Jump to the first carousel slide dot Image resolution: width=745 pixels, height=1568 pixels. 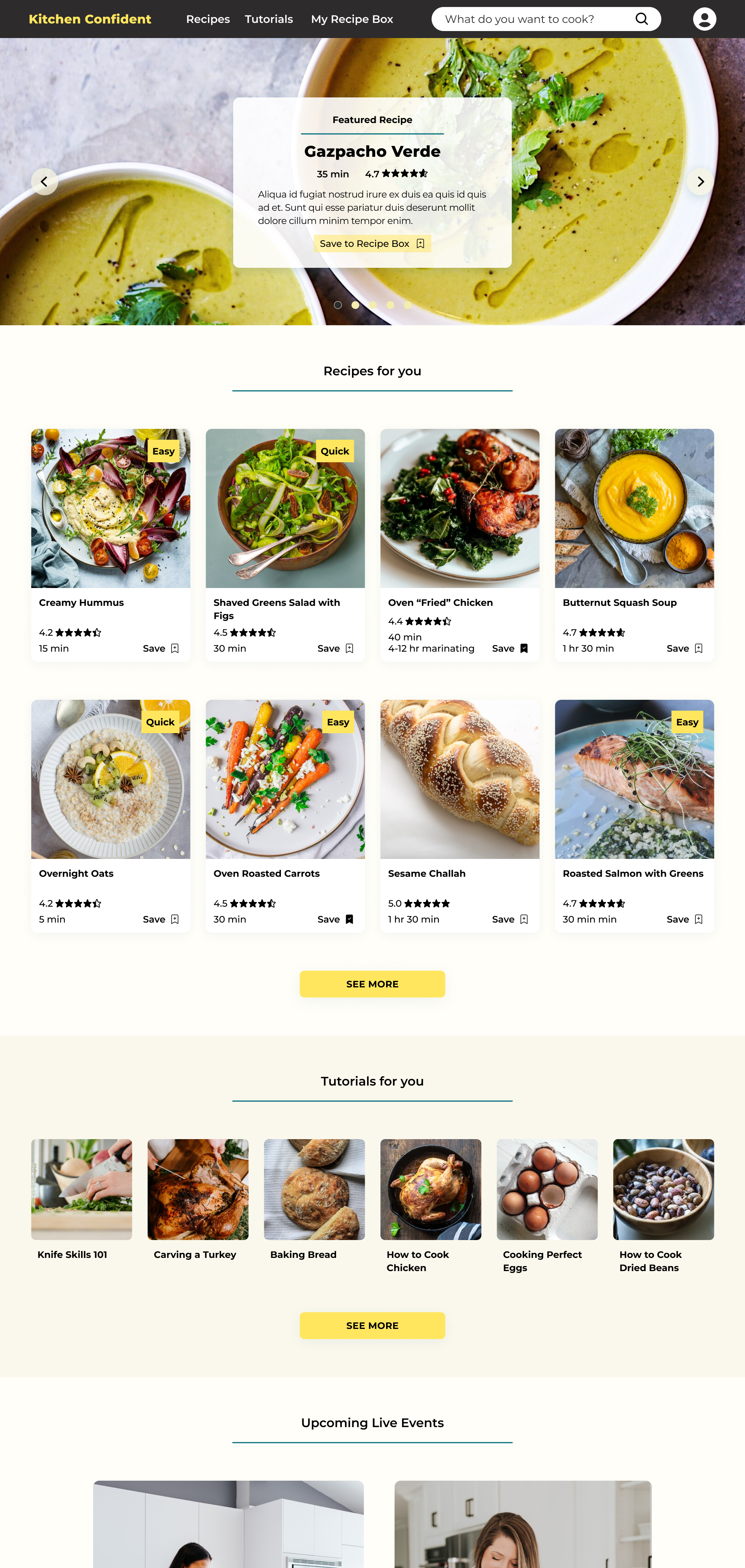click(x=338, y=305)
